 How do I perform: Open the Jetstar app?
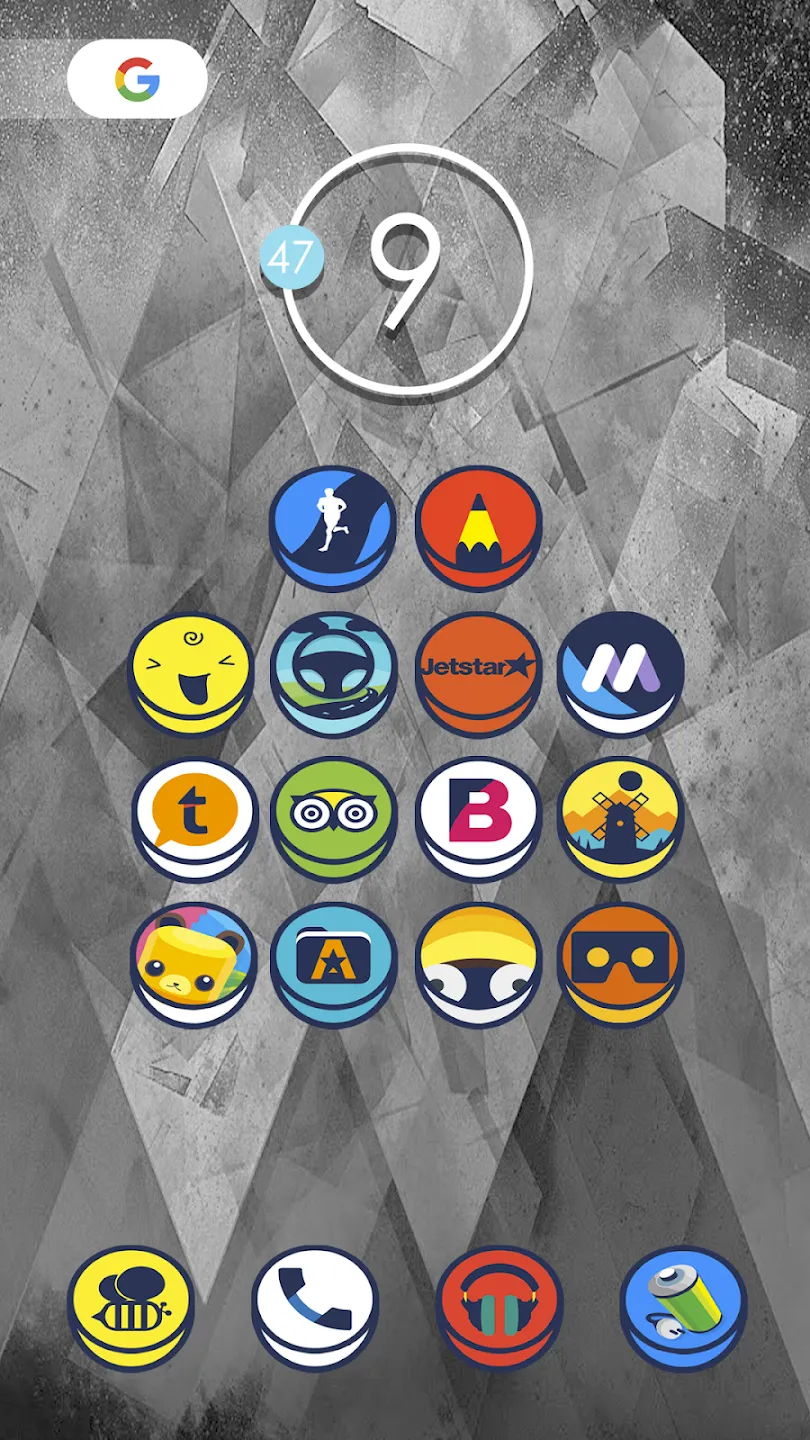[479, 674]
